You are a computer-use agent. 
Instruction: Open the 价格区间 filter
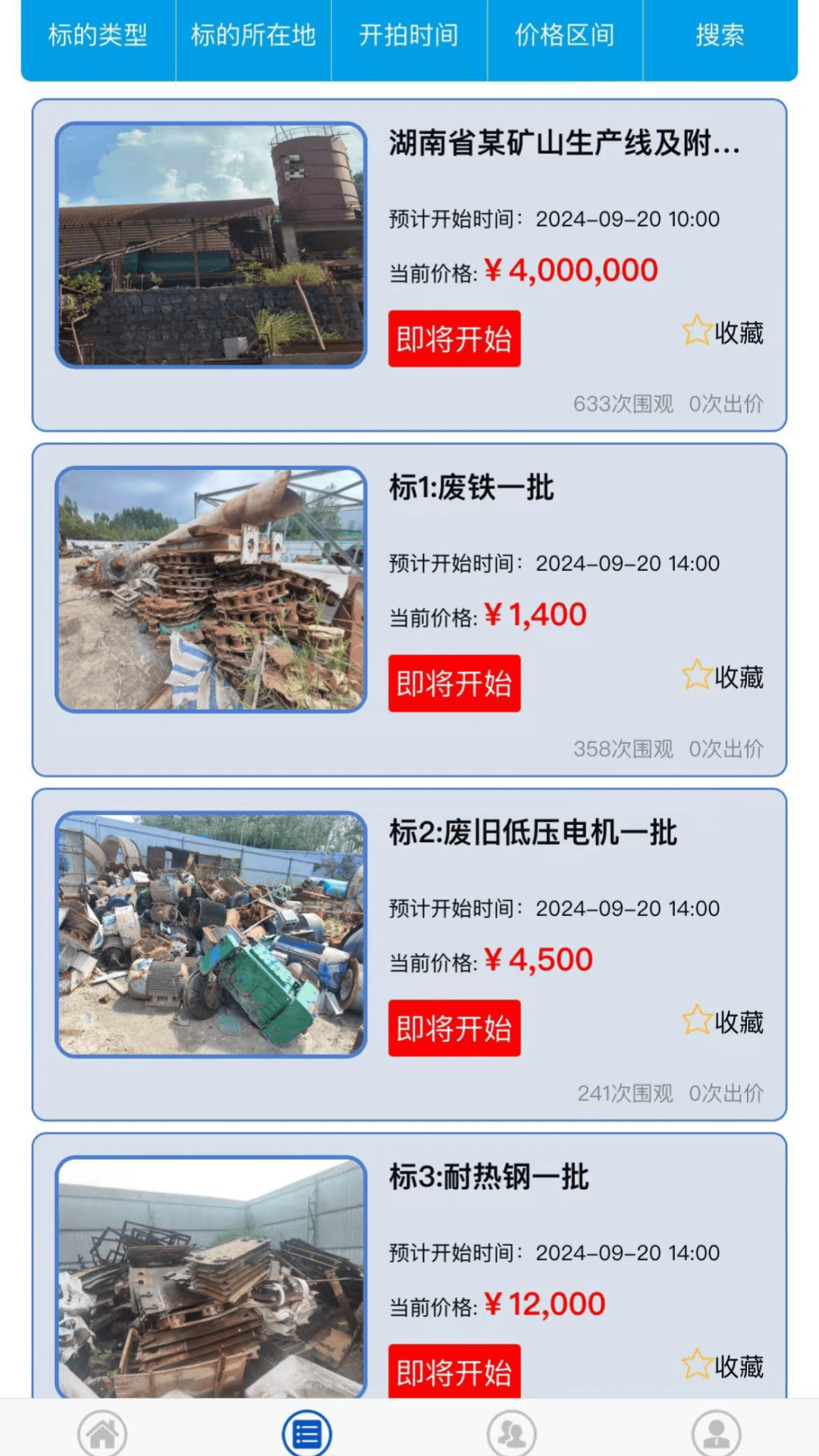click(565, 36)
